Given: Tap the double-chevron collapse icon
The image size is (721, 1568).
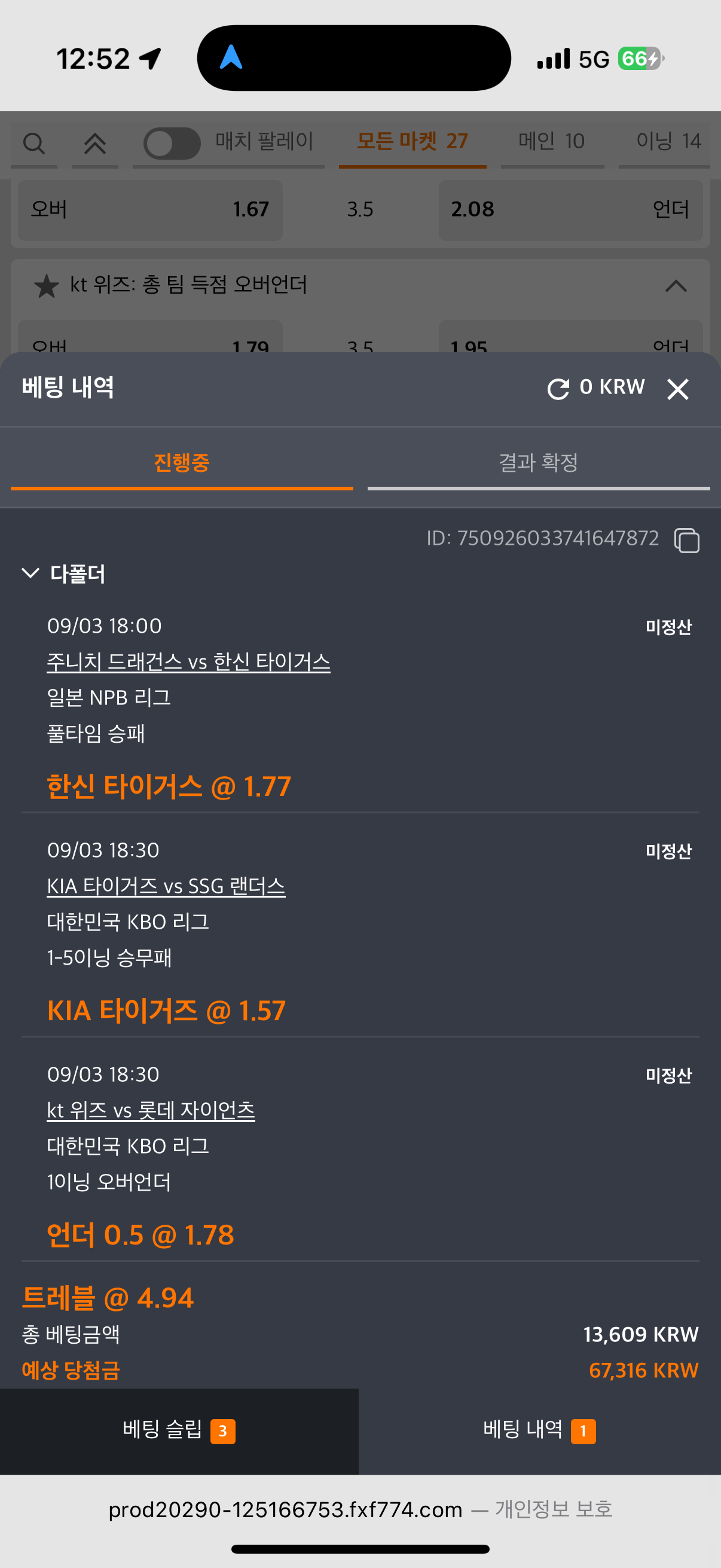Looking at the screenshot, I should pyautogui.click(x=95, y=144).
